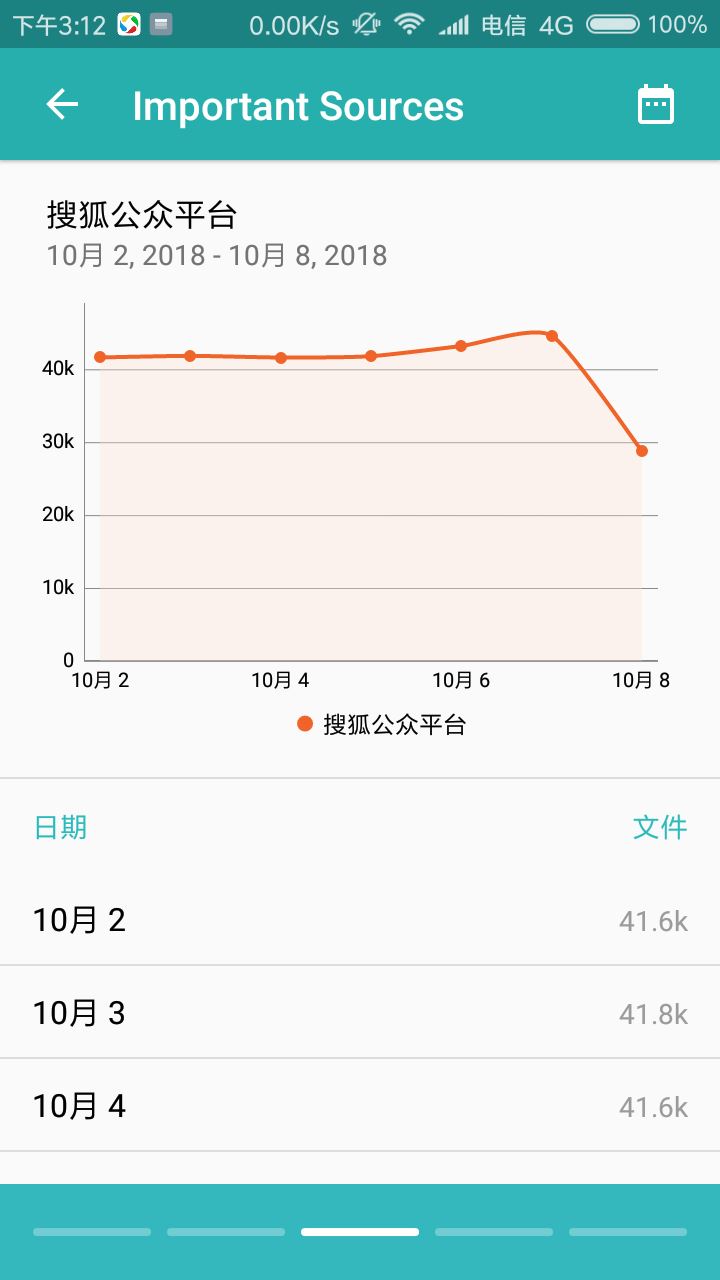Jump to the first page indicator
Viewport: 720px width, 1280px height.
pyautogui.click(x=92, y=1232)
